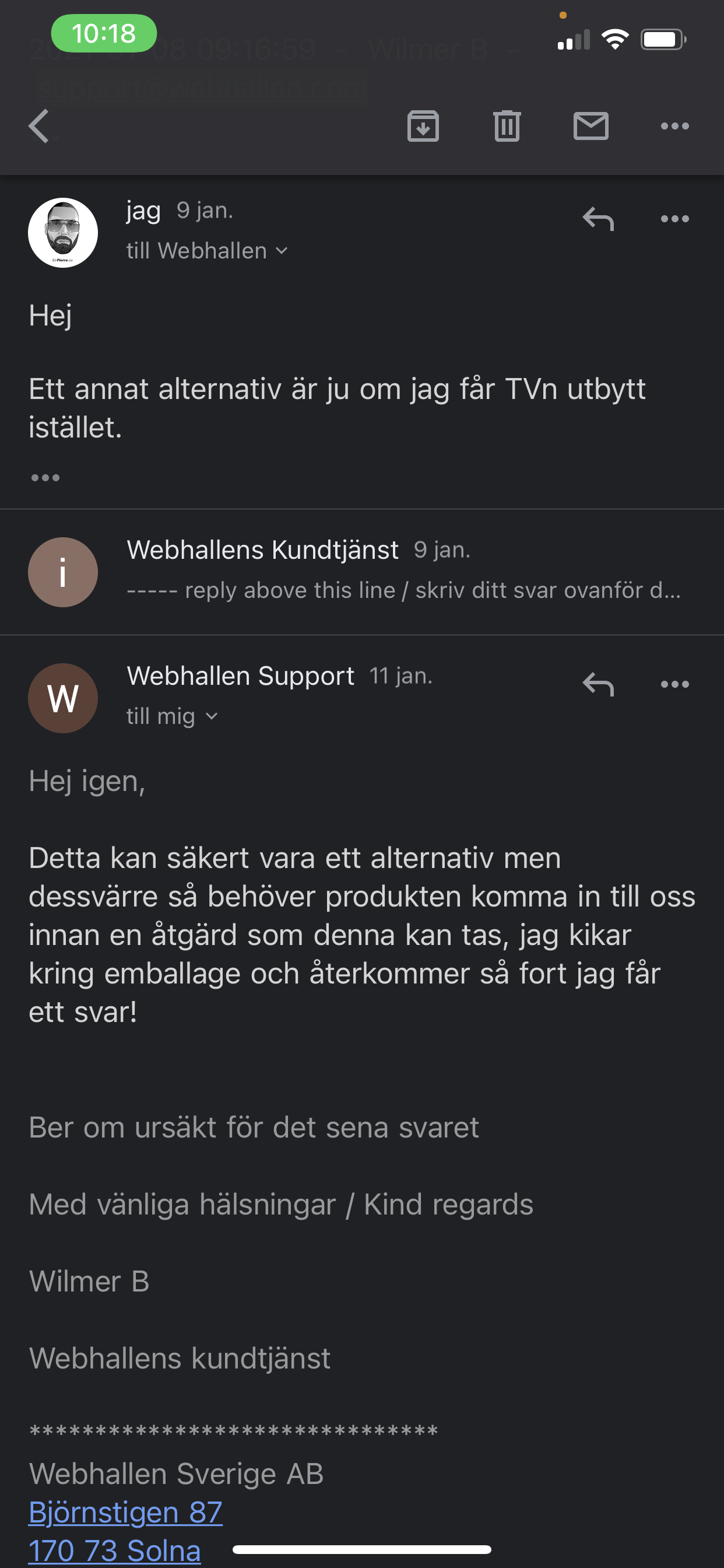Reply to Webhallen Support's message
Screen dimensions: 724x1568
point(598,684)
